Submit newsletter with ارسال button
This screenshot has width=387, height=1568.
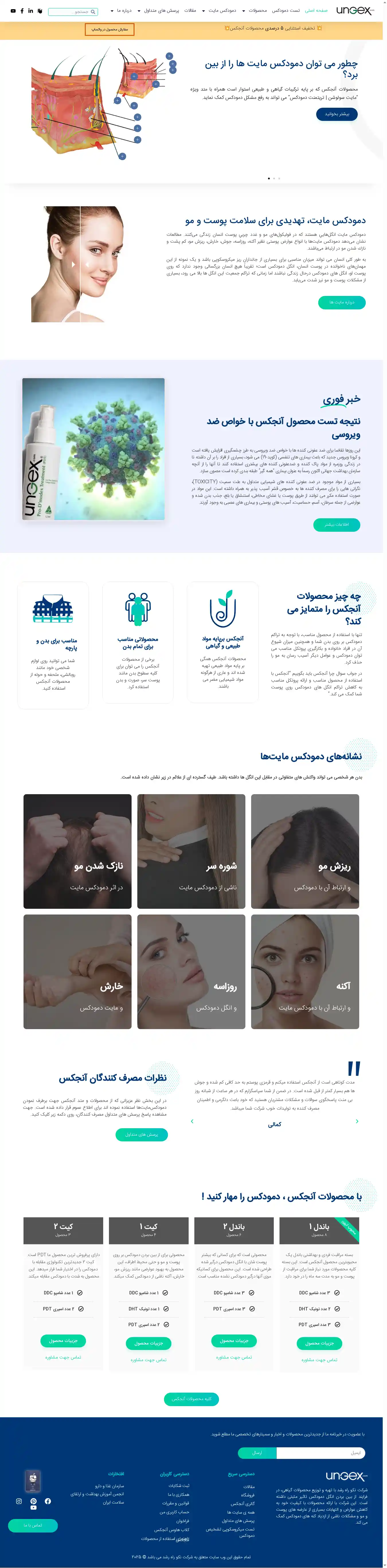tap(257, 1453)
